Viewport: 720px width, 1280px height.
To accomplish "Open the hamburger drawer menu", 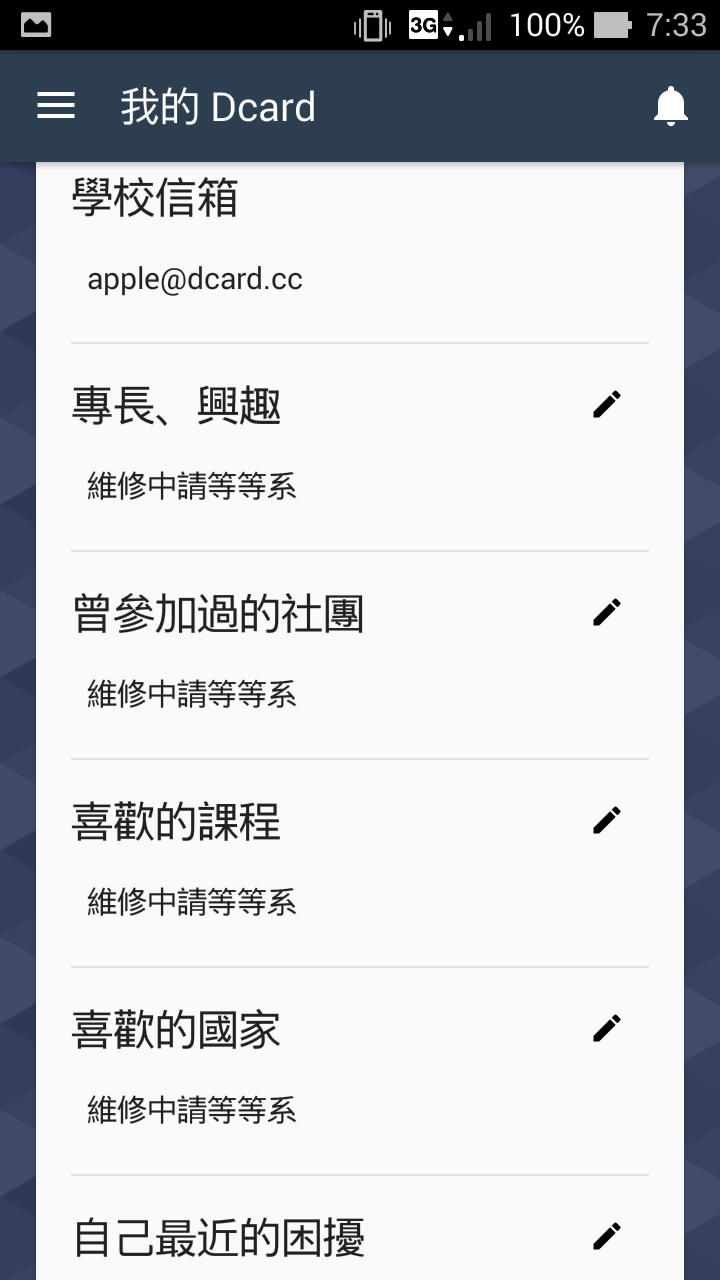I will click(x=56, y=106).
